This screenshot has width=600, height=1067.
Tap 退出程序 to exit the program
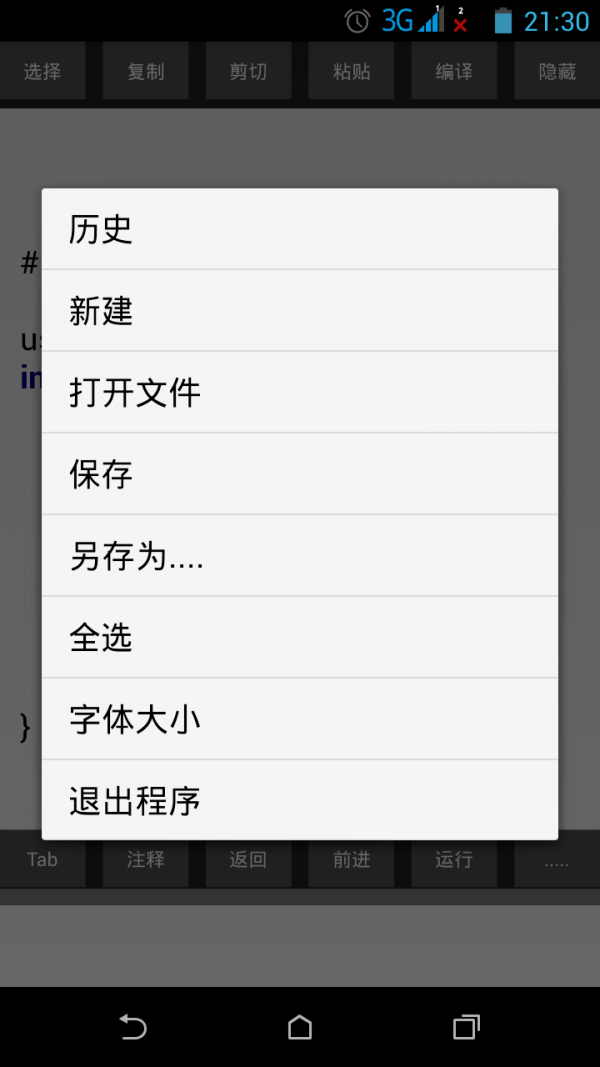click(299, 800)
